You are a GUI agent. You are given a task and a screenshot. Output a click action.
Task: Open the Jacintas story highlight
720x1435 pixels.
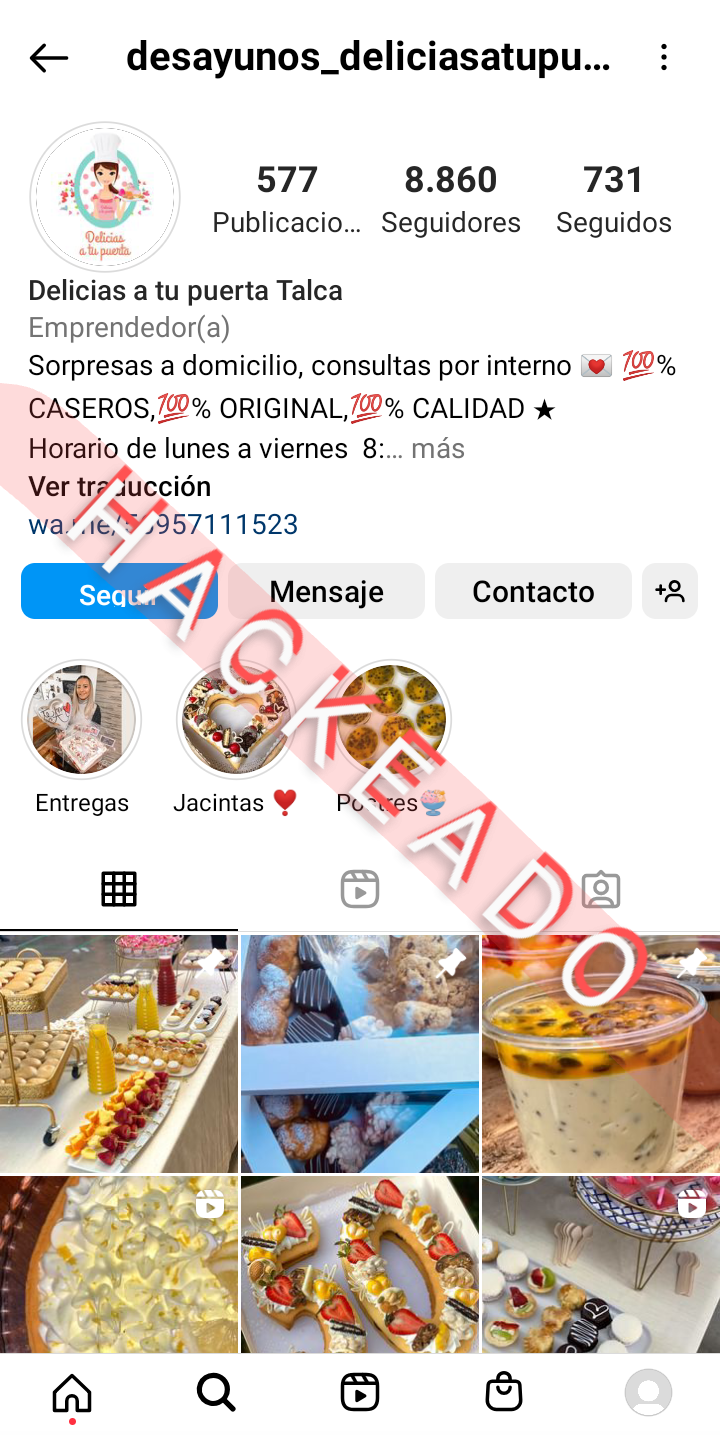[x=236, y=720]
